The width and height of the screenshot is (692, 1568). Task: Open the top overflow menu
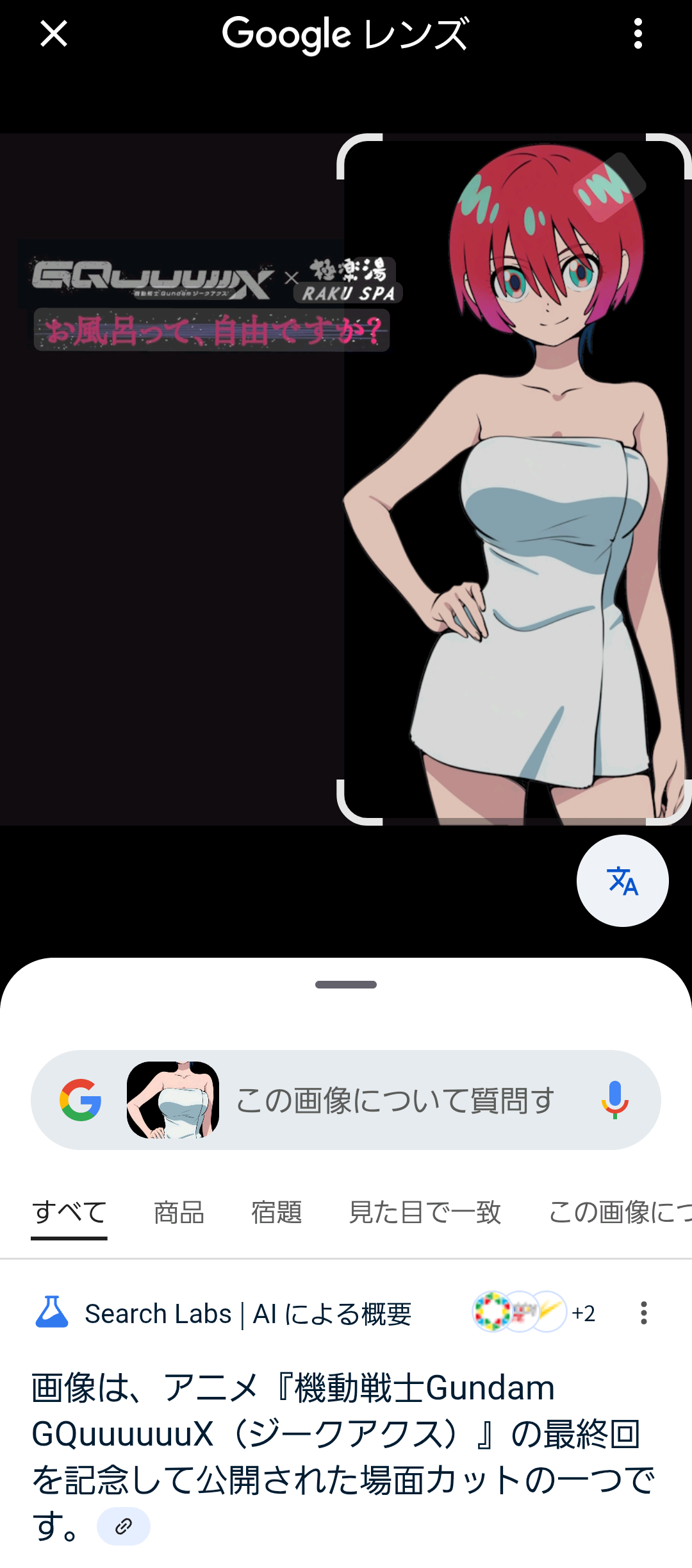pyautogui.click(x=638, y=34)
